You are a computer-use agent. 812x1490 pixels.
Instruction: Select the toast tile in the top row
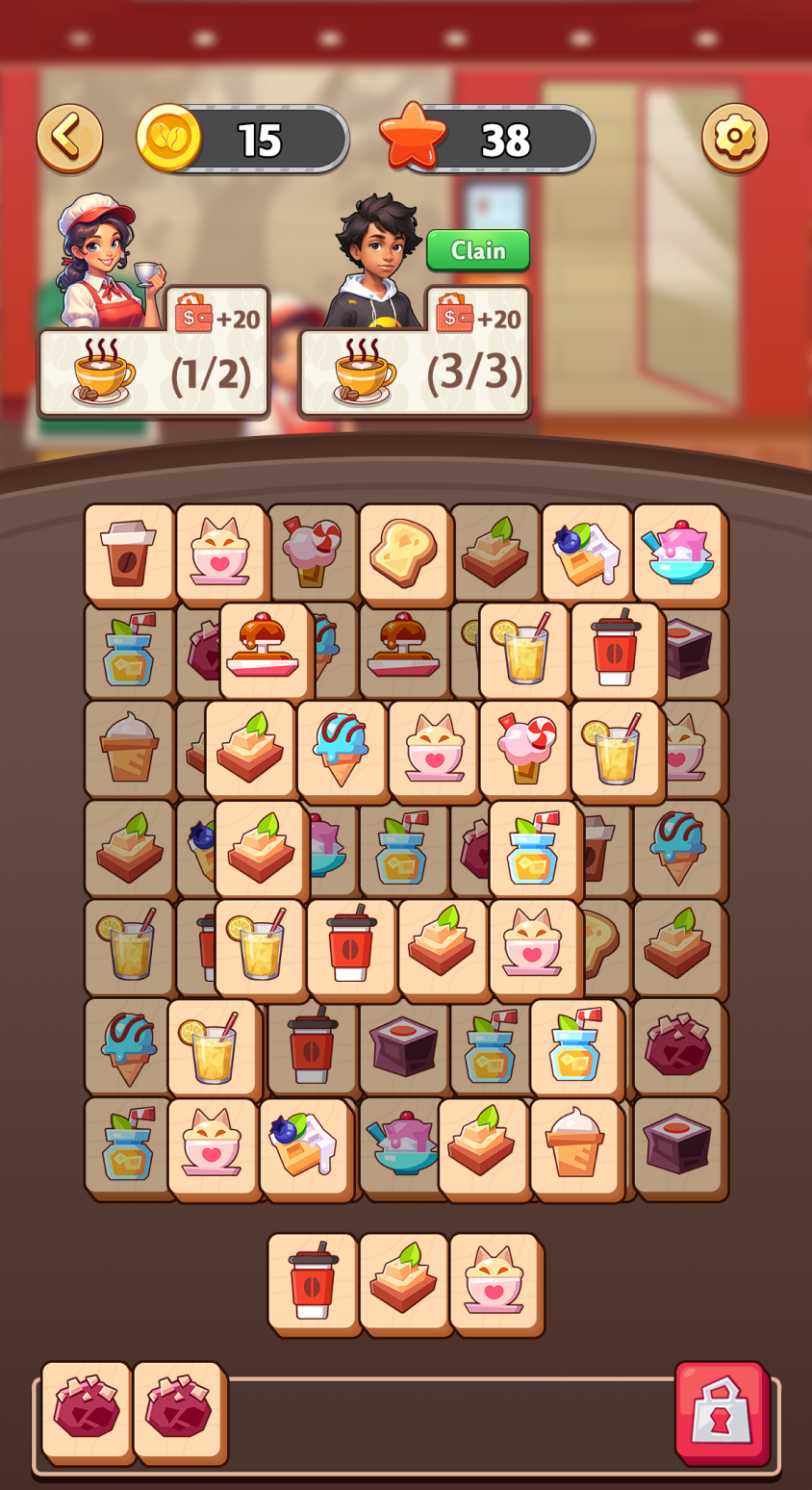403,552
